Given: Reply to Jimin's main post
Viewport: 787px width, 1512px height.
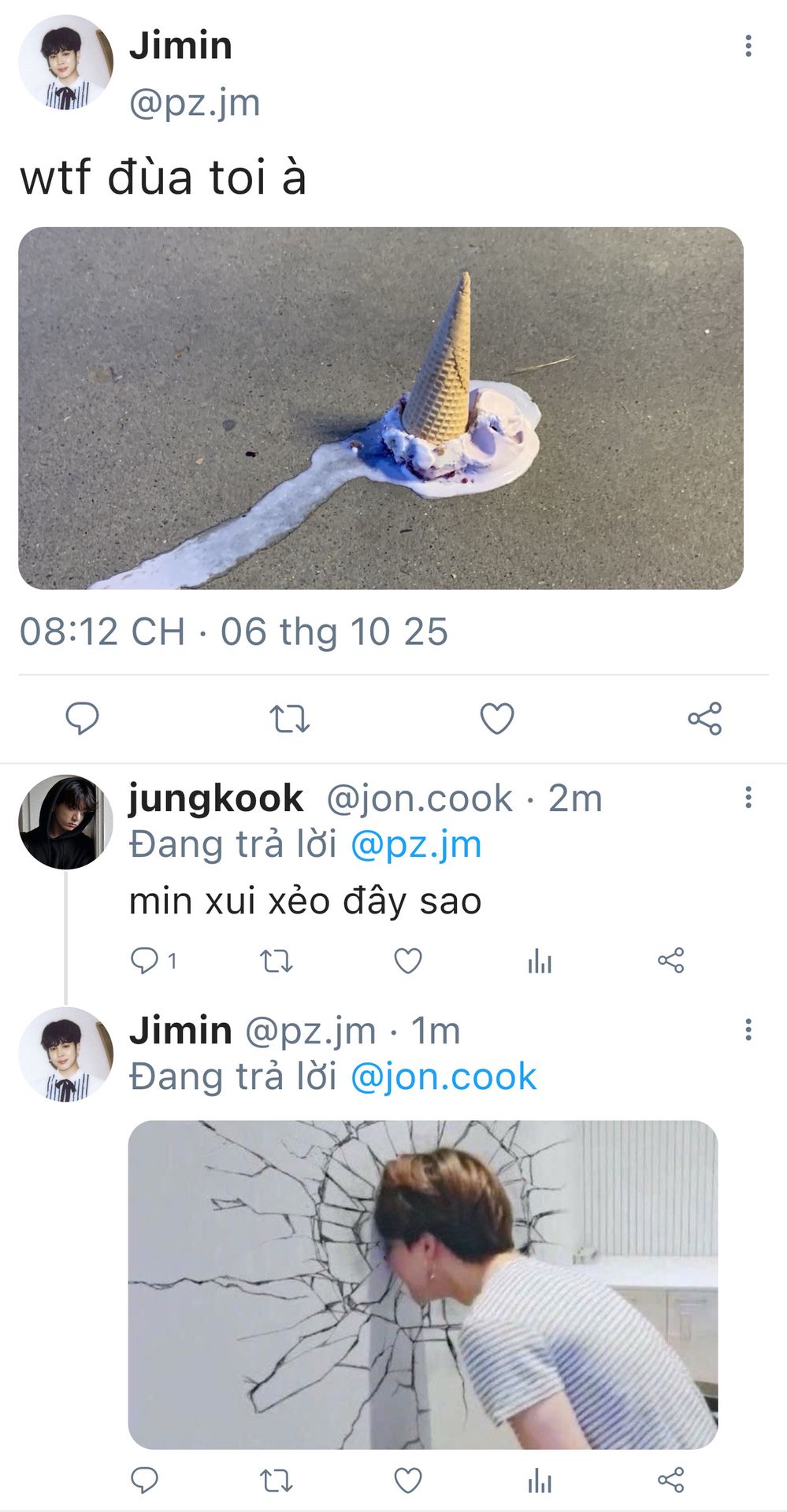Looking at the screenshot, I should 82,718.
